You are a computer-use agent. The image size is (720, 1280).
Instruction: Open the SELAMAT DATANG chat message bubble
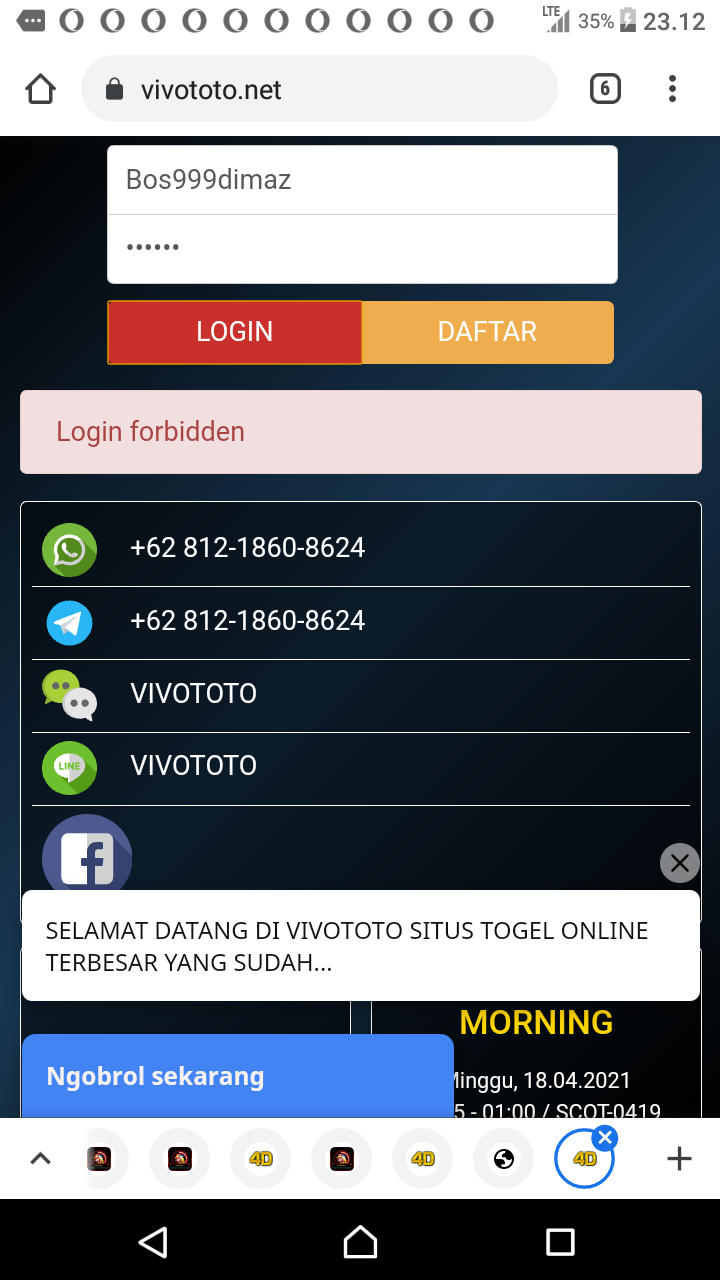coord(360,946)
